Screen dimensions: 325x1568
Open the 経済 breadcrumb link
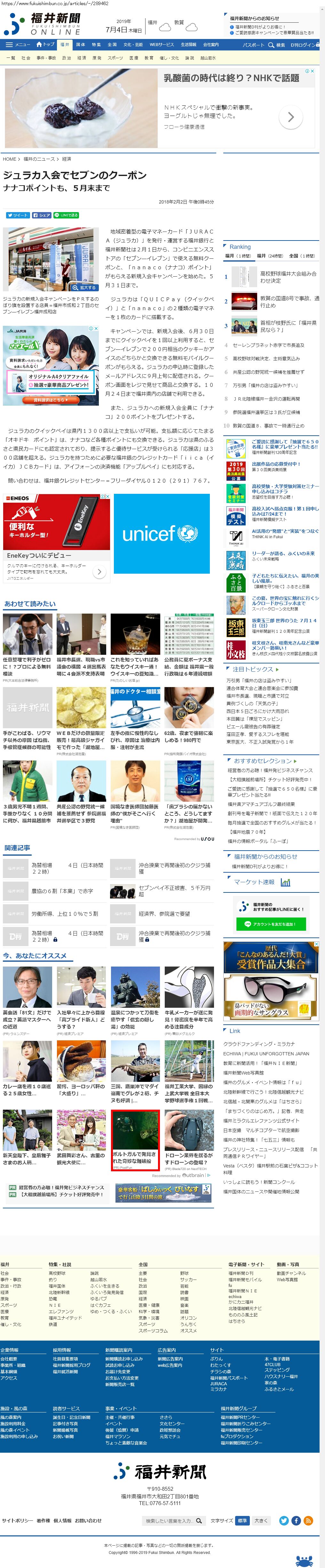point(67,159)
